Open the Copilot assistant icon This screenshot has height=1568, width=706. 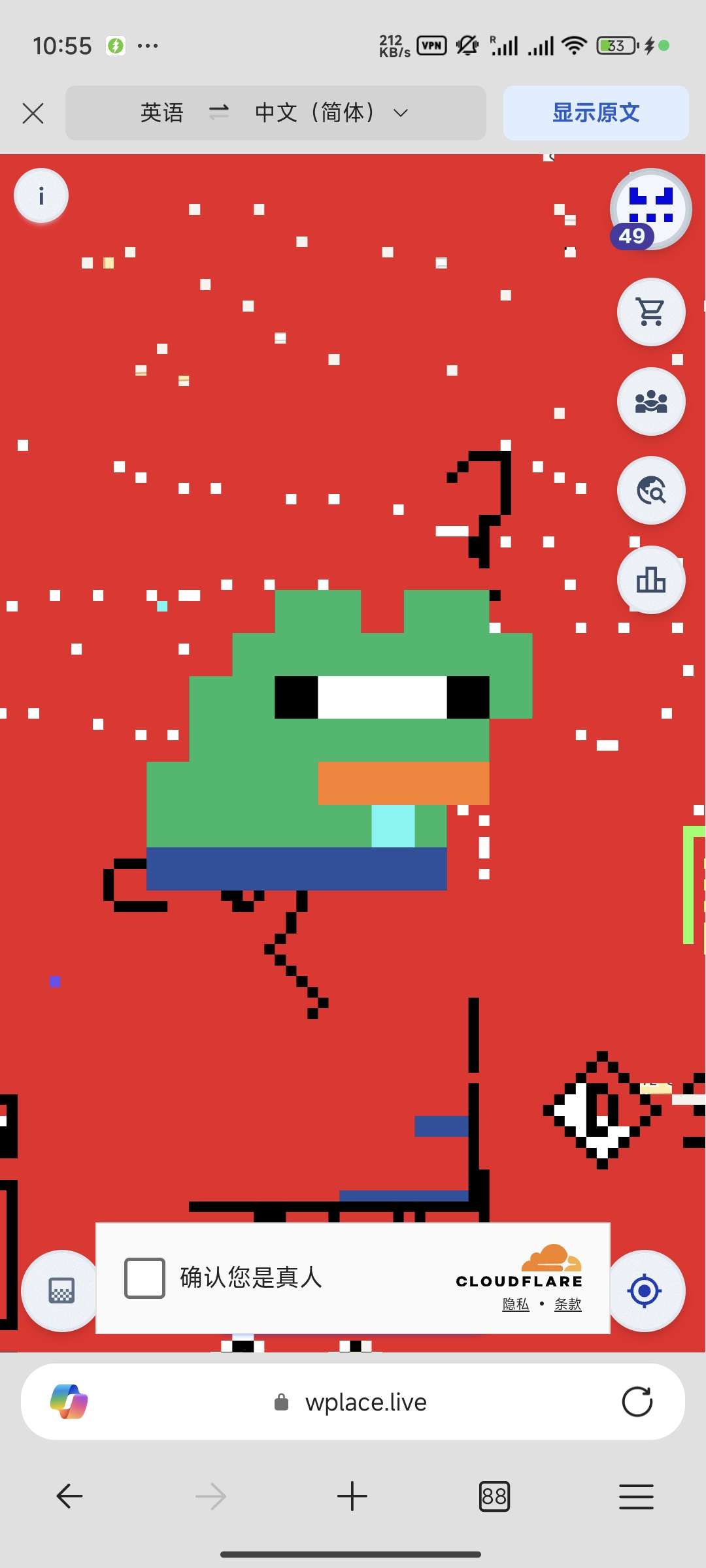69,1401
